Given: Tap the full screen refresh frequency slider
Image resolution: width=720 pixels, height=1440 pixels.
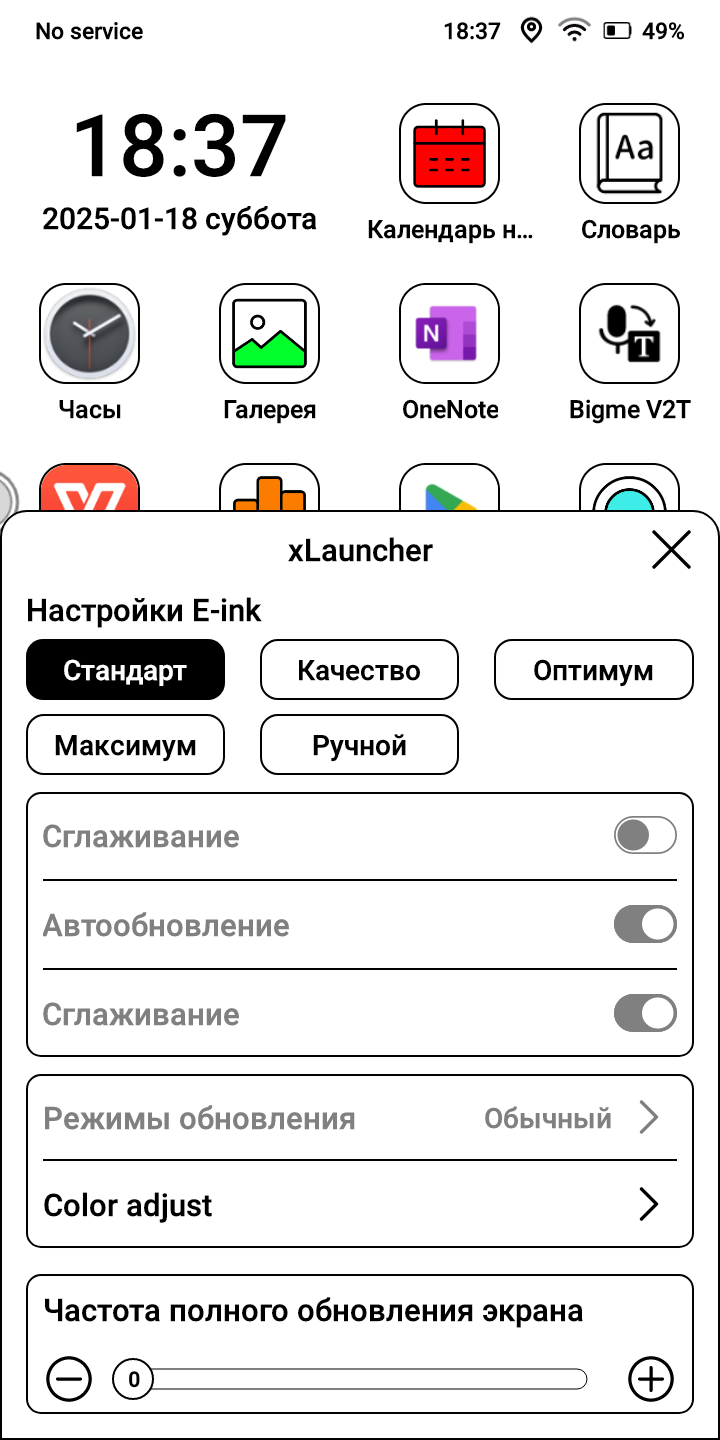Looking at the screenshot, I should pos(350,1380).
